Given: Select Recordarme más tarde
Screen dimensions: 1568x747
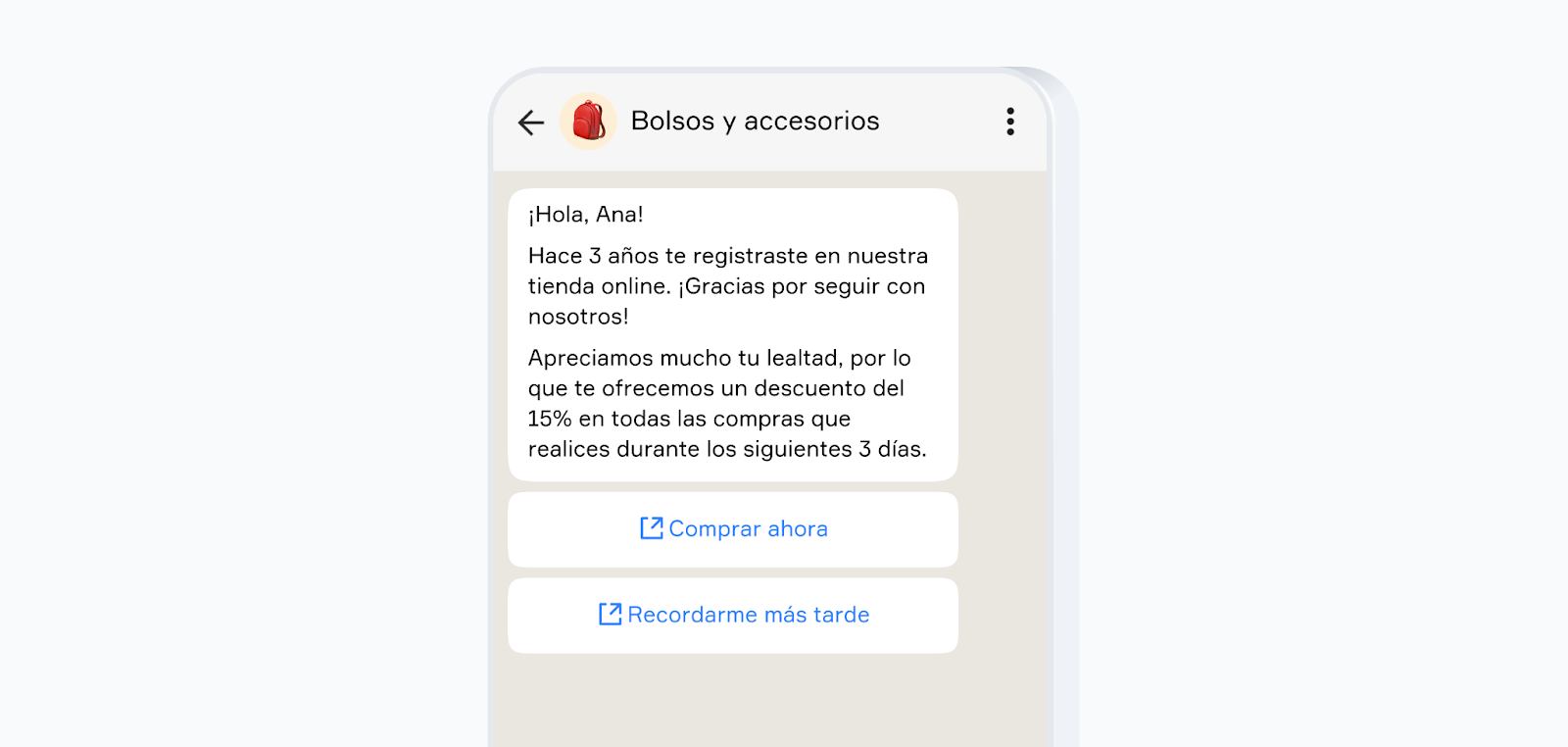Looking at the screenshot, I should coord(733,616).
